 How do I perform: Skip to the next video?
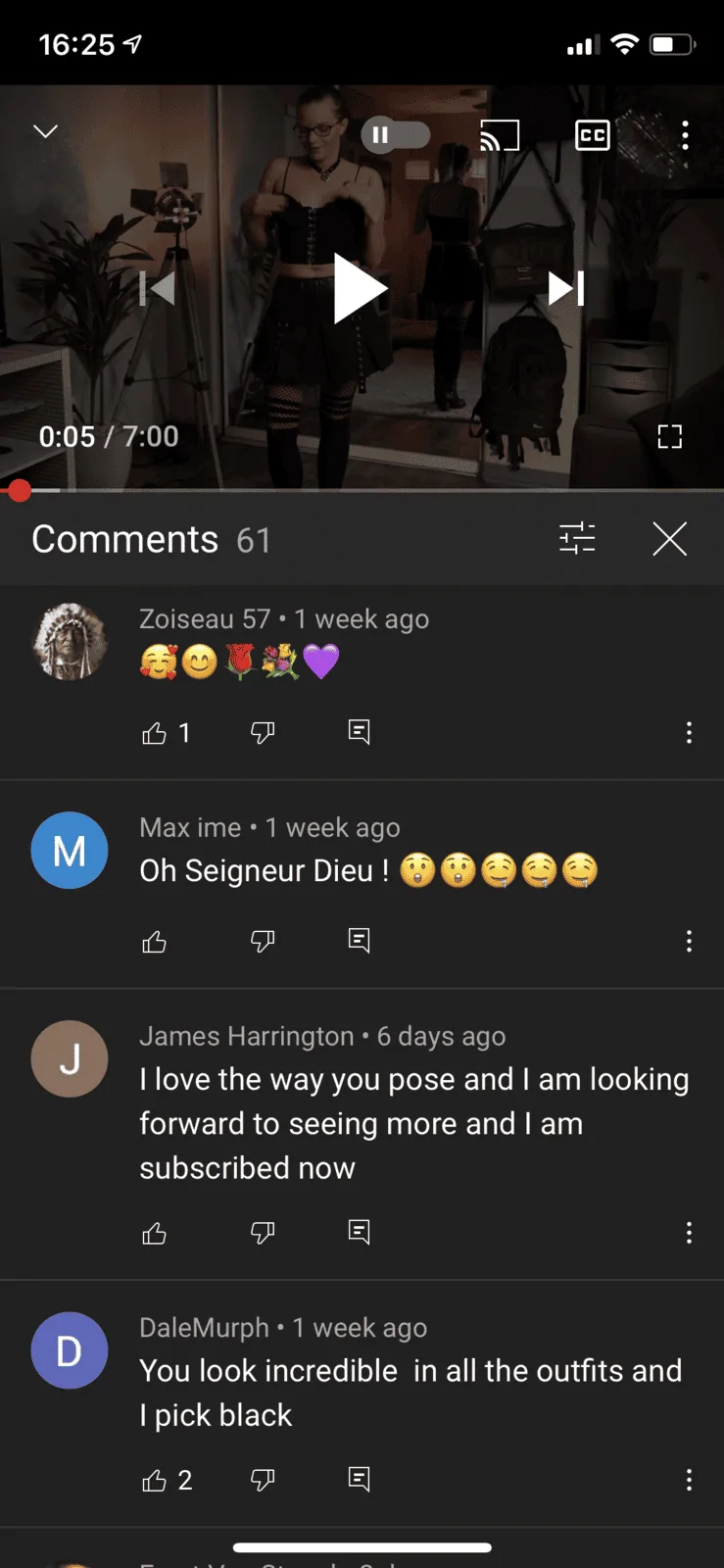click(x=566, y=288)
